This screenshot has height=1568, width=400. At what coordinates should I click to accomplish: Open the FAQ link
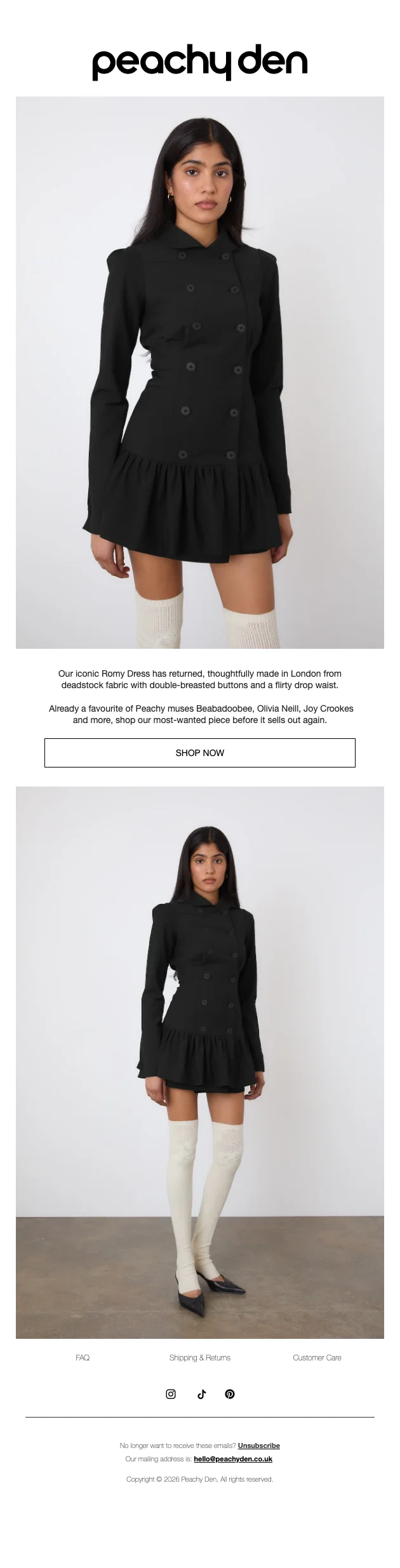pyautogui.click(x=83, y=1357)
